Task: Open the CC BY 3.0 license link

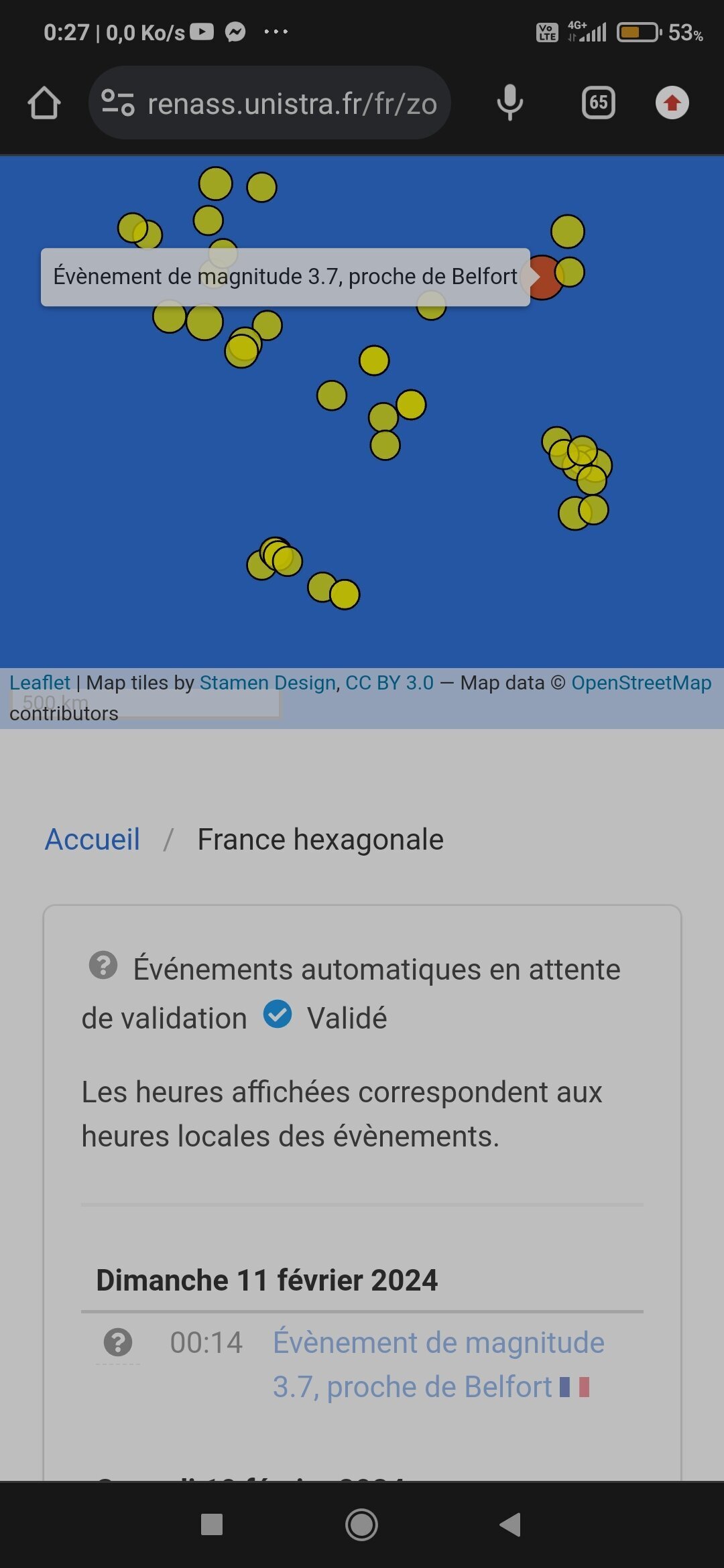Action: (389, 682)
